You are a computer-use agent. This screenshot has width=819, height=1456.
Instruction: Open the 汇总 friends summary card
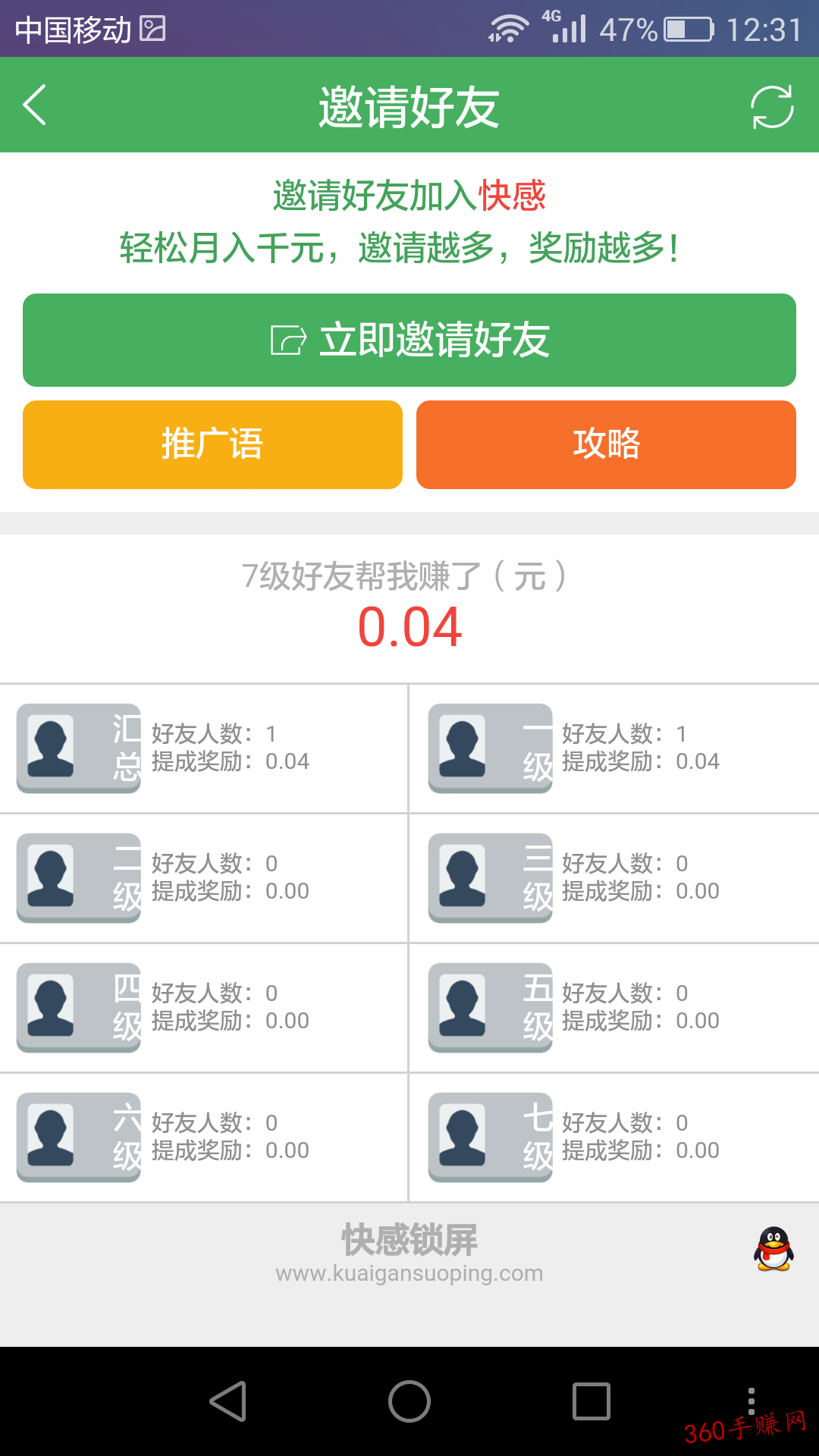(204, 748)
